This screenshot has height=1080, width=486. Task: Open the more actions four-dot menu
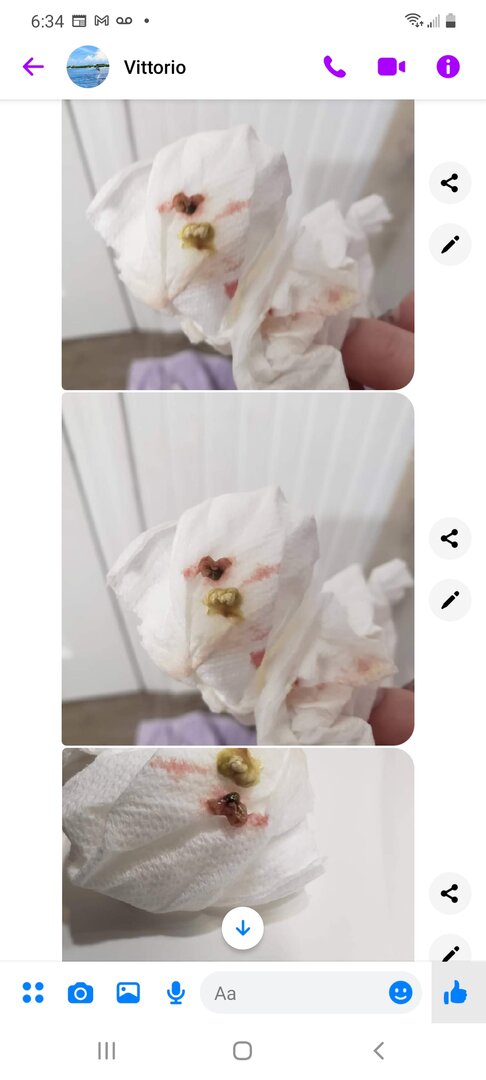(x=33, y=993)
